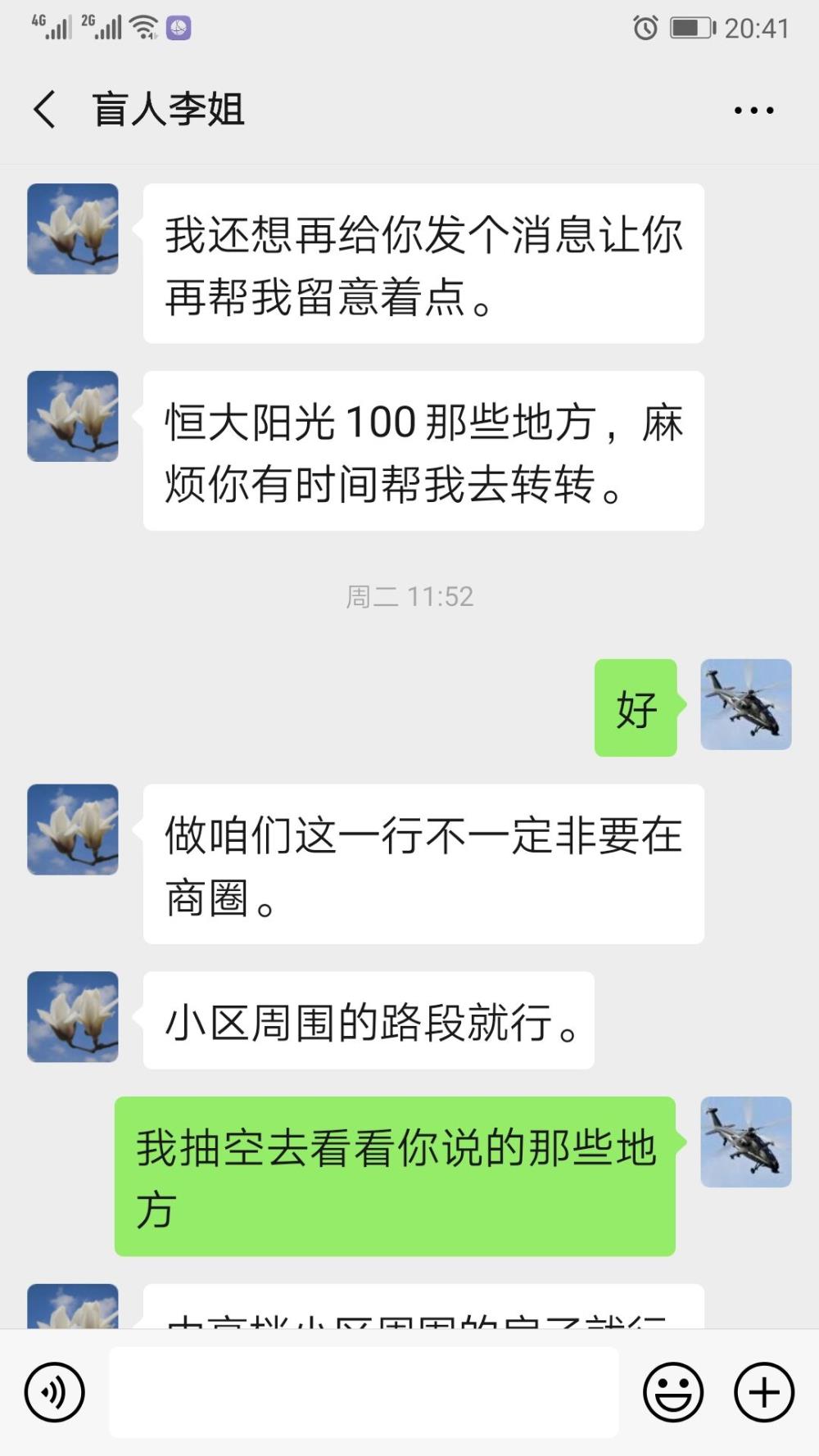This screenshot has height=1456, width=819.
Task: Open my helicopter avatar beside 好
Action: 746,704
